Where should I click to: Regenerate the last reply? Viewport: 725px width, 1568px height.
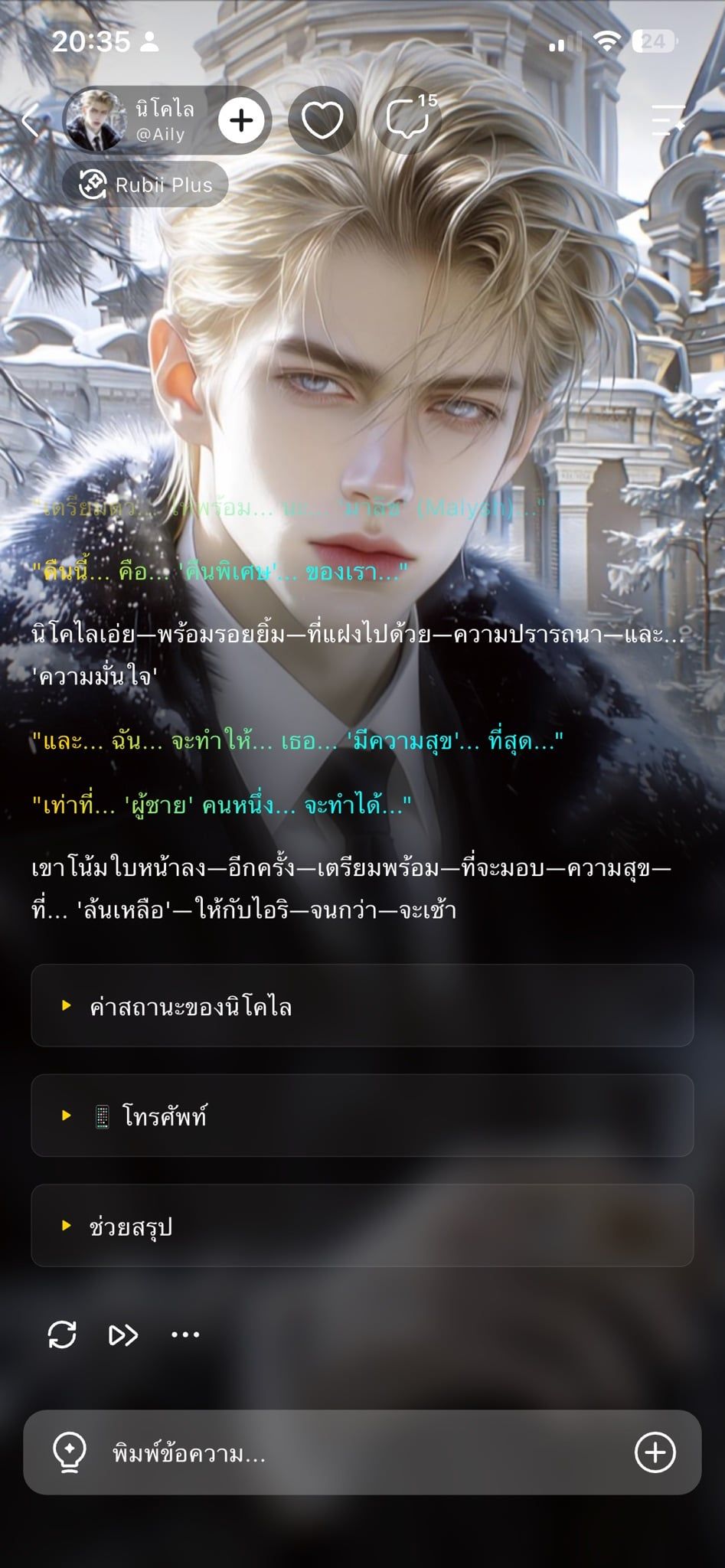62,1334
